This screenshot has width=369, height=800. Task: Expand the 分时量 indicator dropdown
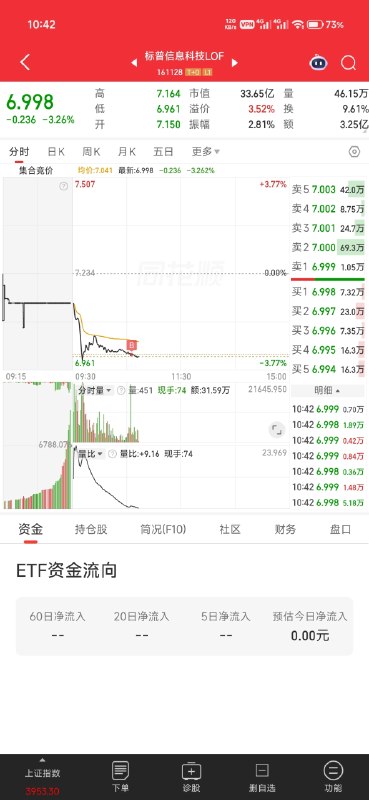pyautogui.click(x=95, y=390)
